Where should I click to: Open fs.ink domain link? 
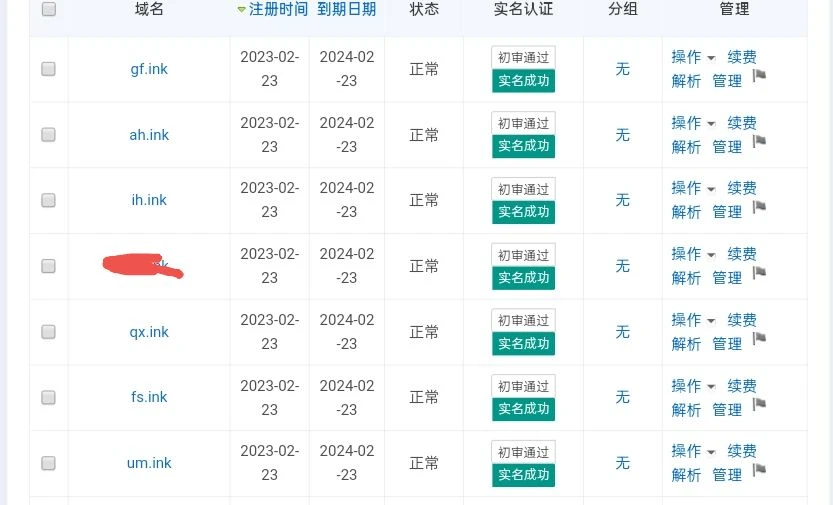tap(149, 397)
